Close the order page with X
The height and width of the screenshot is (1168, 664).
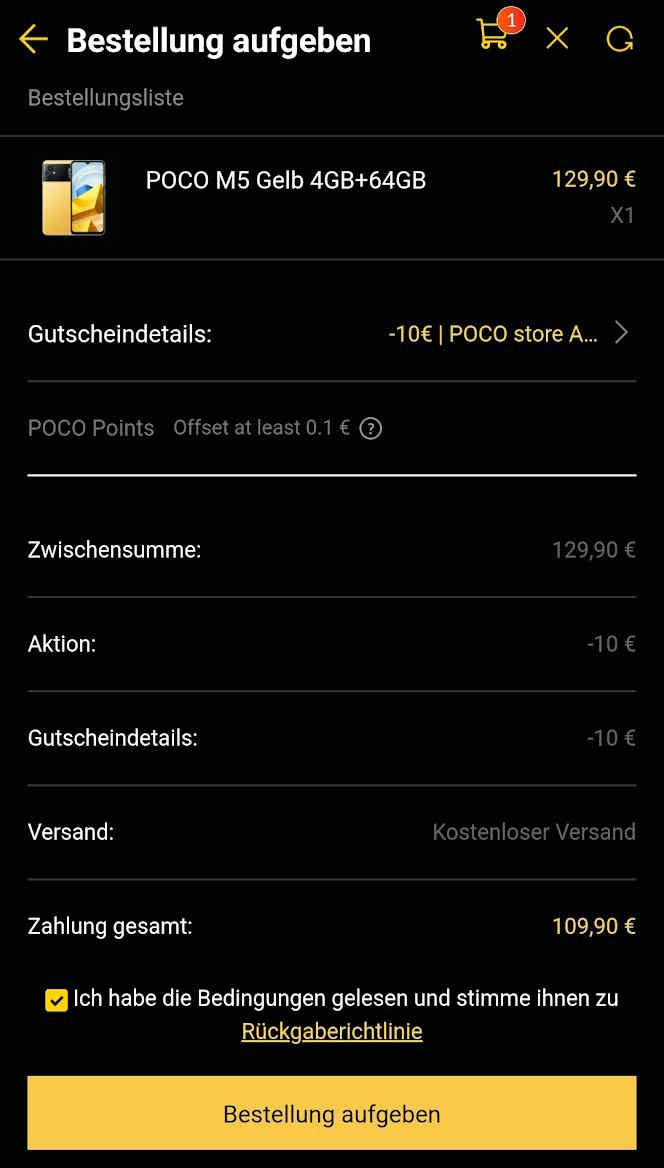pyautogui.click(x=557, y=39)
